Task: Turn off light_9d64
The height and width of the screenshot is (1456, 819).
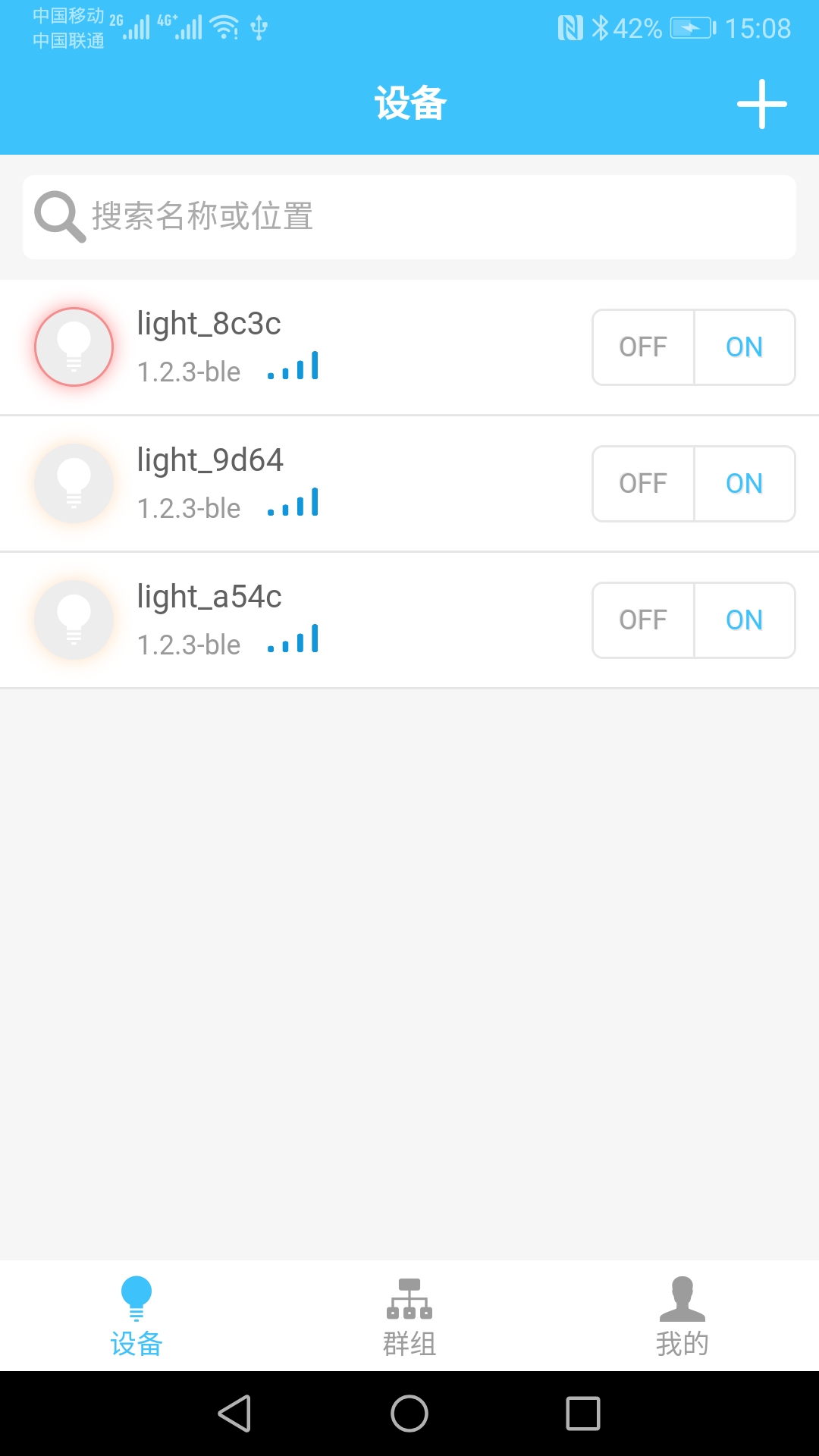Action: [x=643, y=484]
